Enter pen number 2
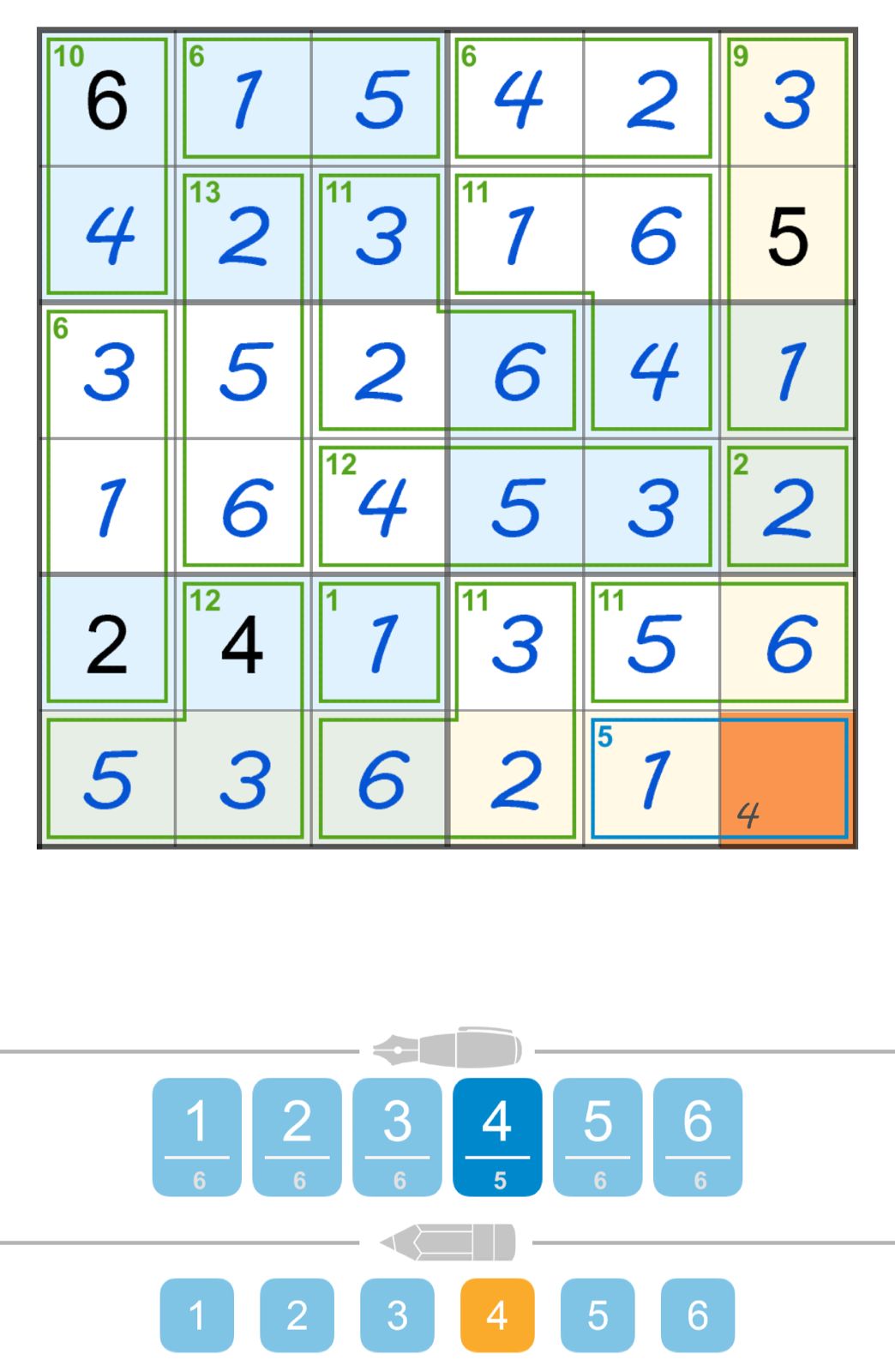895x1372 pixels. pyautogui.click(x=297, y=1136)
